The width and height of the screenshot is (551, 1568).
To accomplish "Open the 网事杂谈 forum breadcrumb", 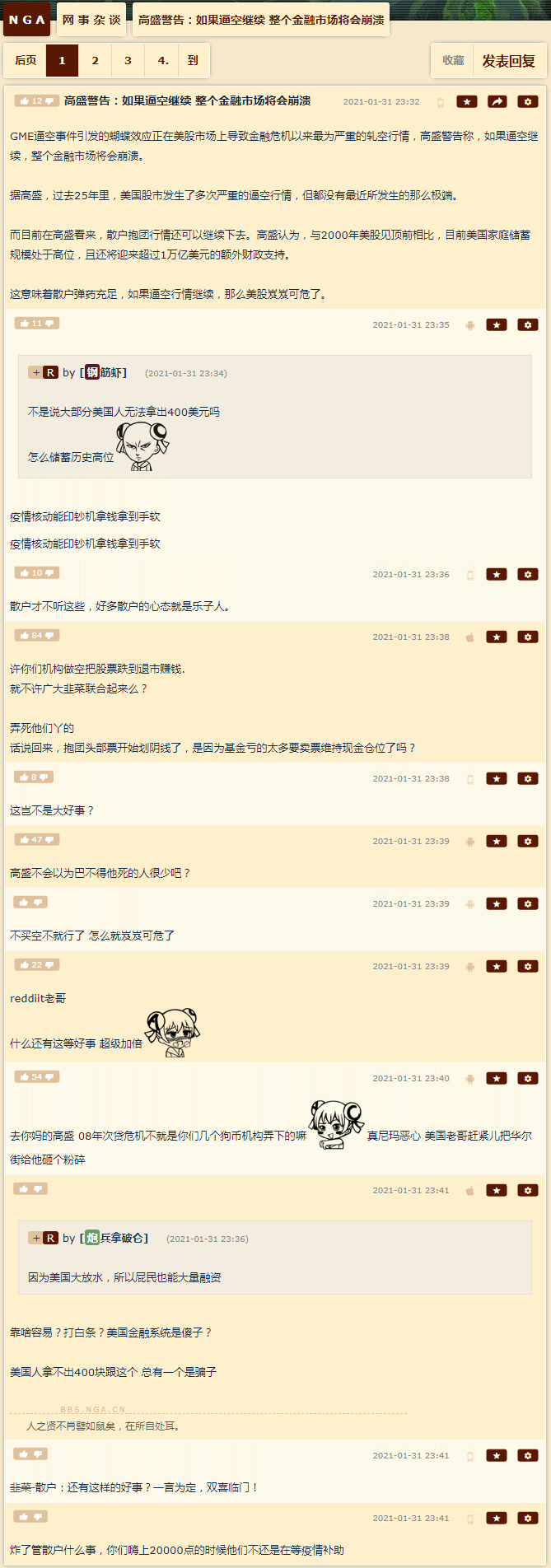I will (91, 20).
